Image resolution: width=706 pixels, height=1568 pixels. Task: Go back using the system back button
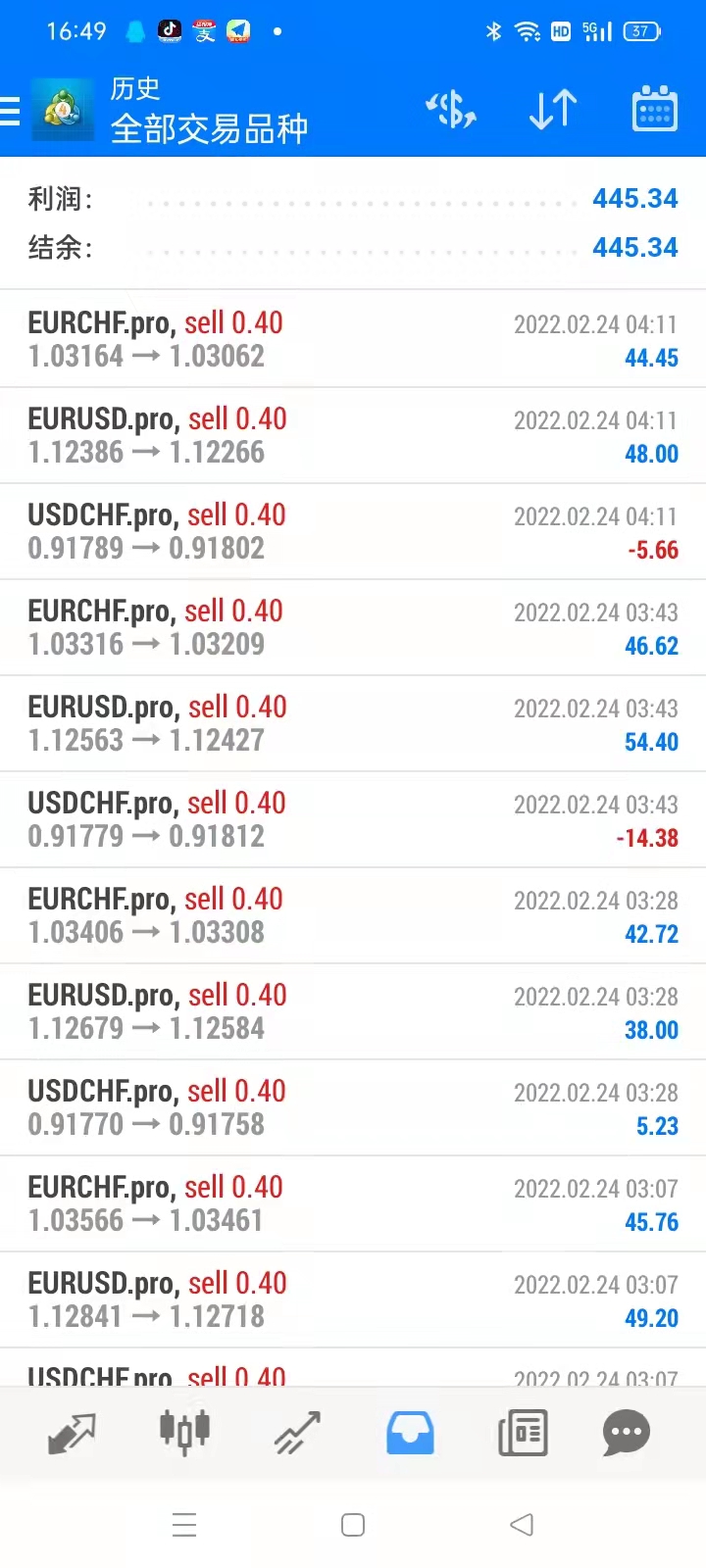[x=522, y=1525]
